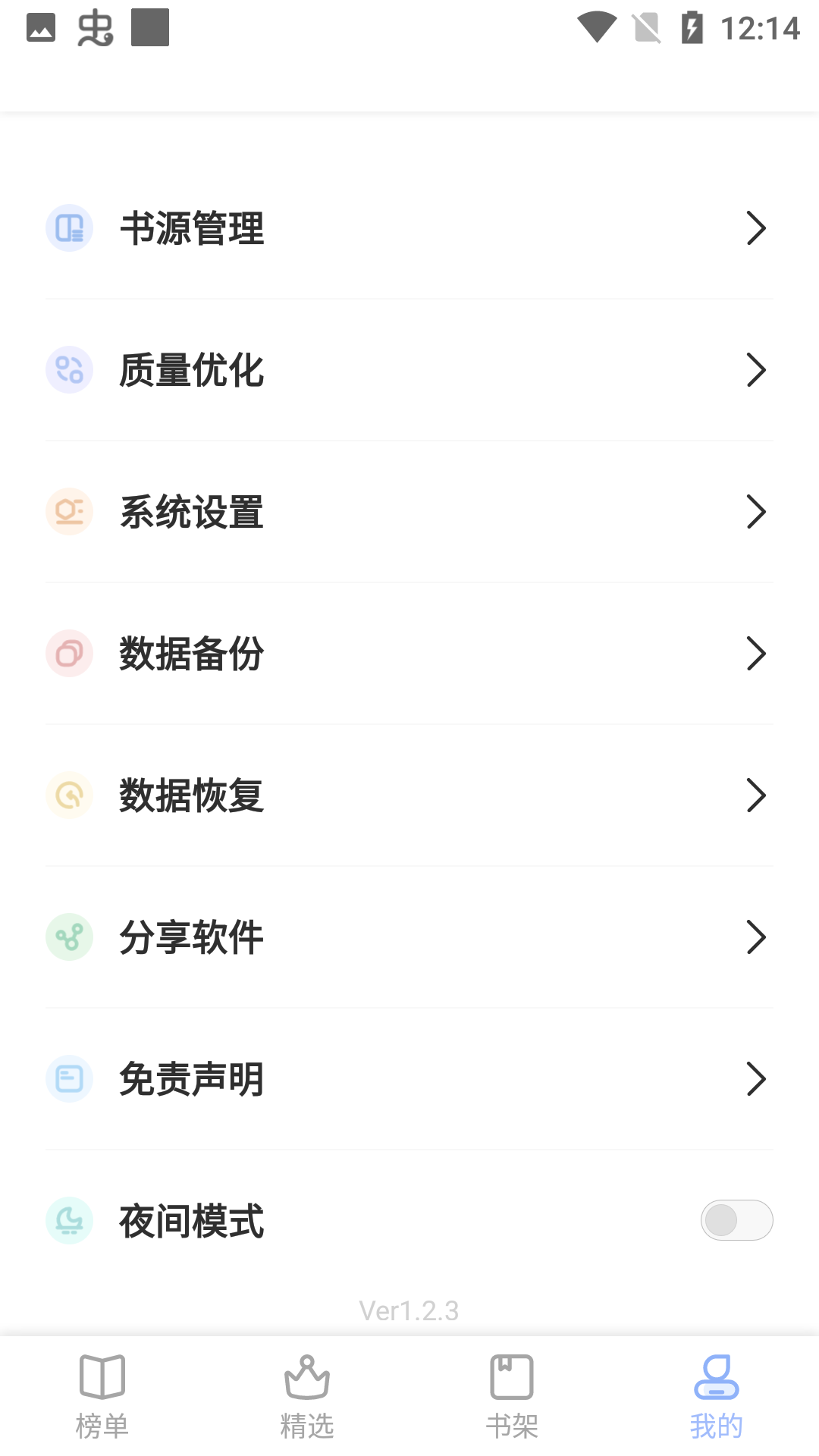
Task: Select the 我的 tab
Action: pyautogui.click(x=716, y=1397)
